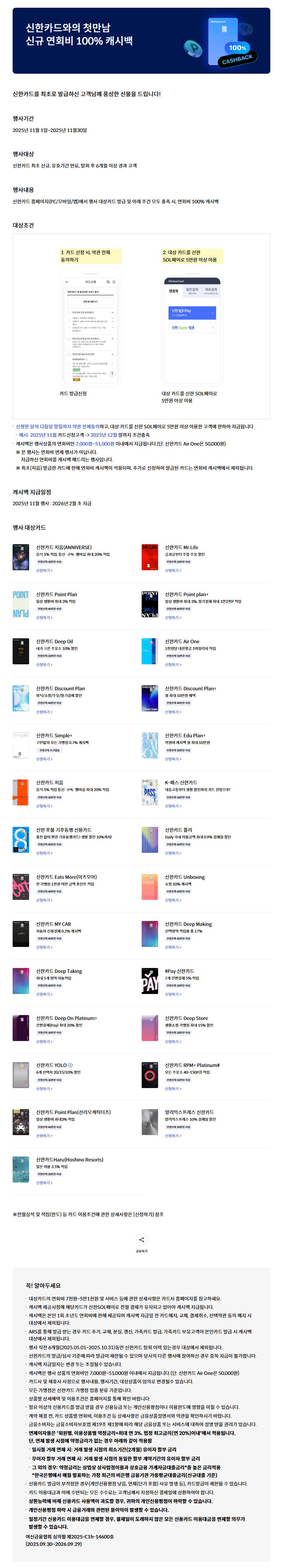The height and width of the screenshot is (1568, 284).
Task: Apply for 신한카드 처음(ANNIVERSE)
Action: click(x=45, y=570)
